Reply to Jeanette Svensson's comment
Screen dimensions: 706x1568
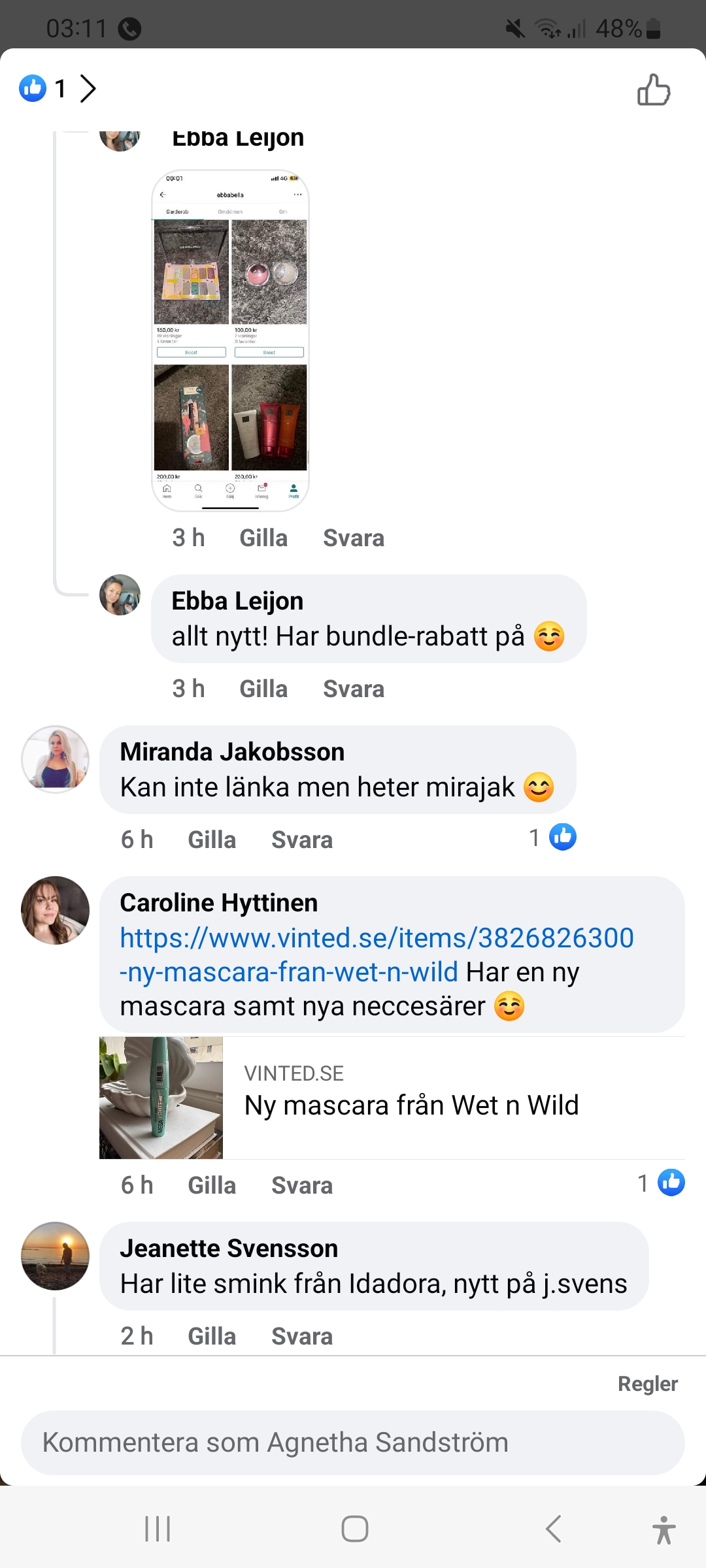(301, 1336)
